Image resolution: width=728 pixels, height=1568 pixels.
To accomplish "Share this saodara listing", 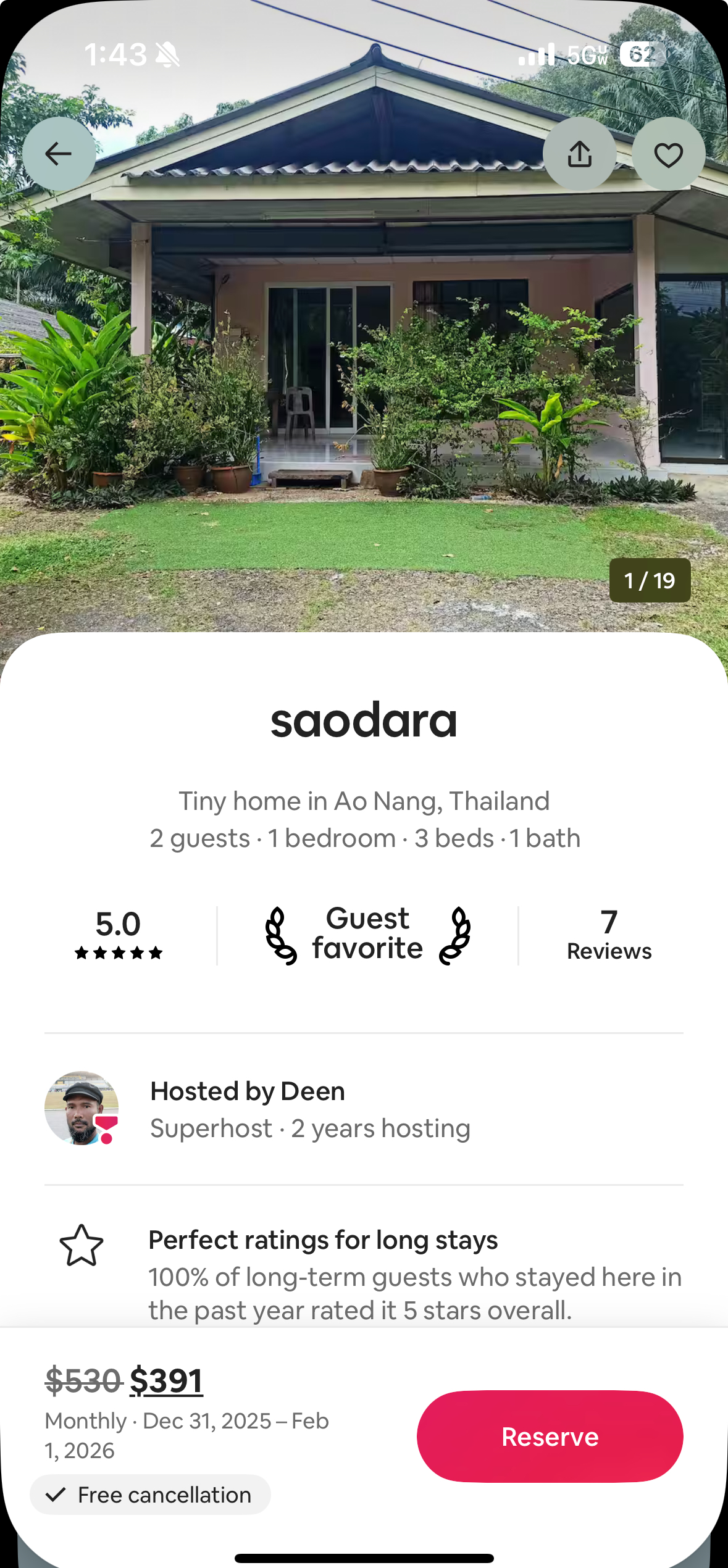I will click(579, 154).
